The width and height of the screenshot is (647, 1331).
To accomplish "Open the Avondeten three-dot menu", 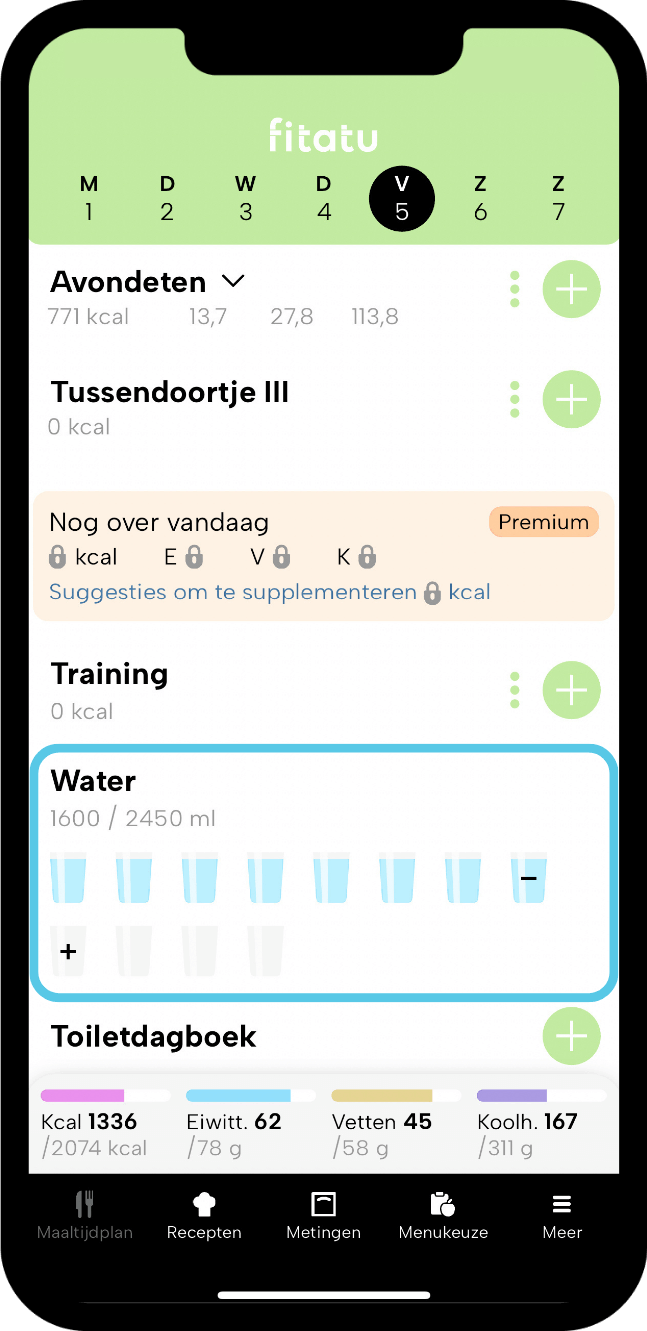I will (x=515, y=289).
